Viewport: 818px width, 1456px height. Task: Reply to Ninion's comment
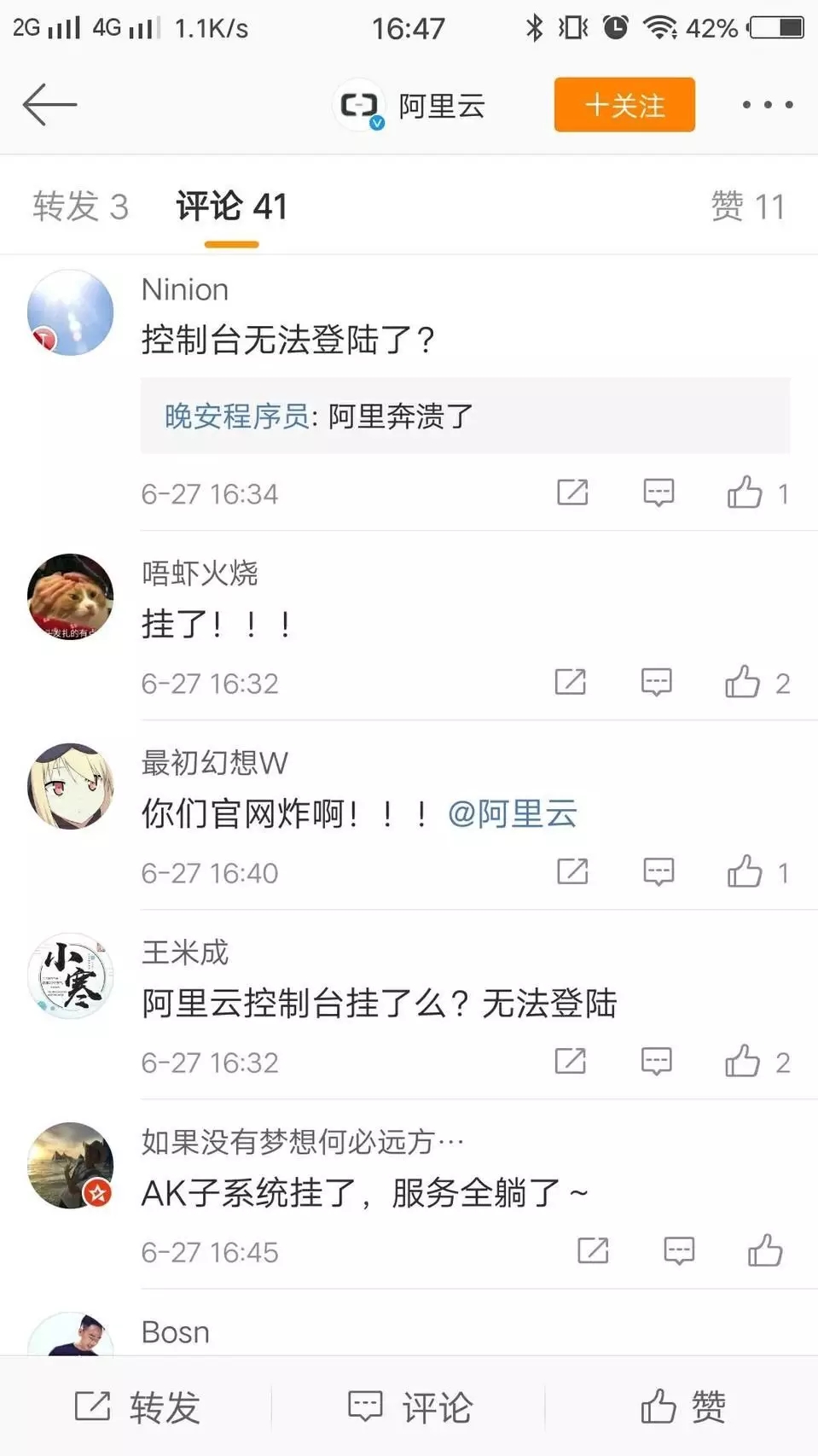coord(658,493)
